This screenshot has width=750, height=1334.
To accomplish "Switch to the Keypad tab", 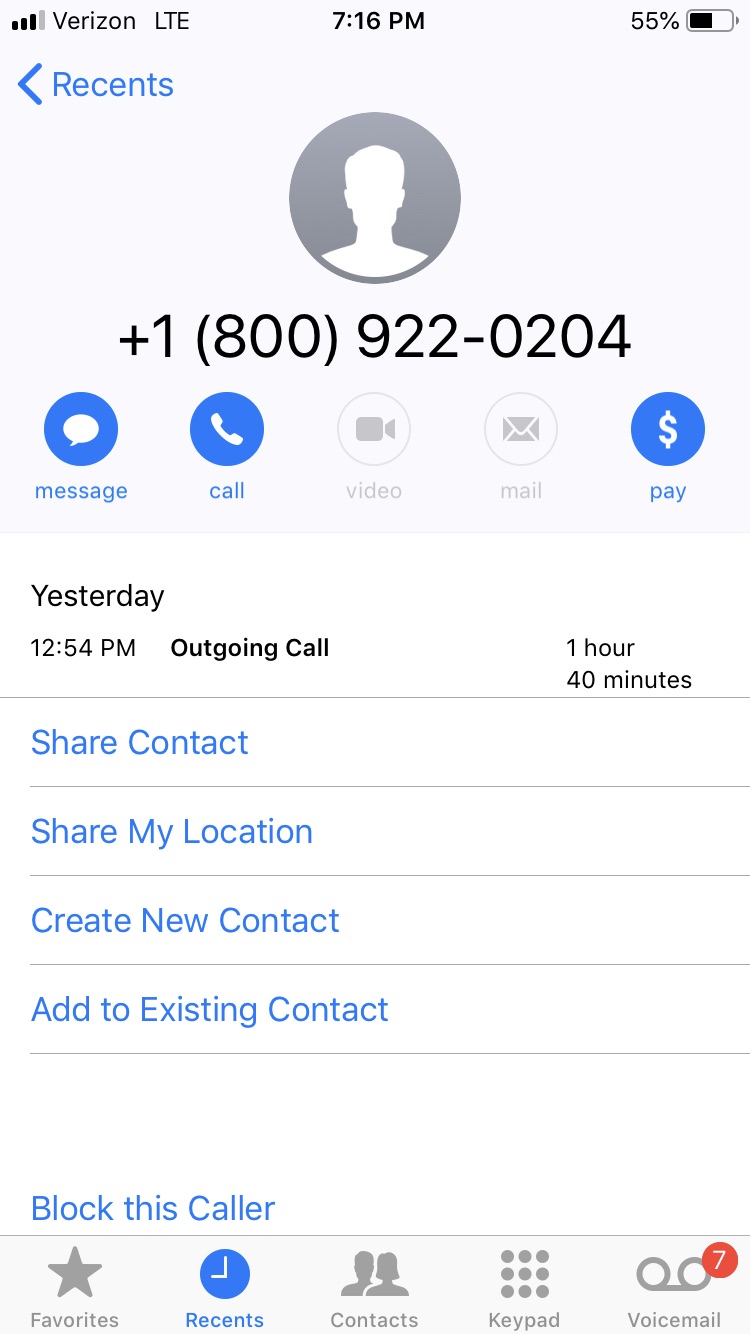I will tap(524, 1287).
